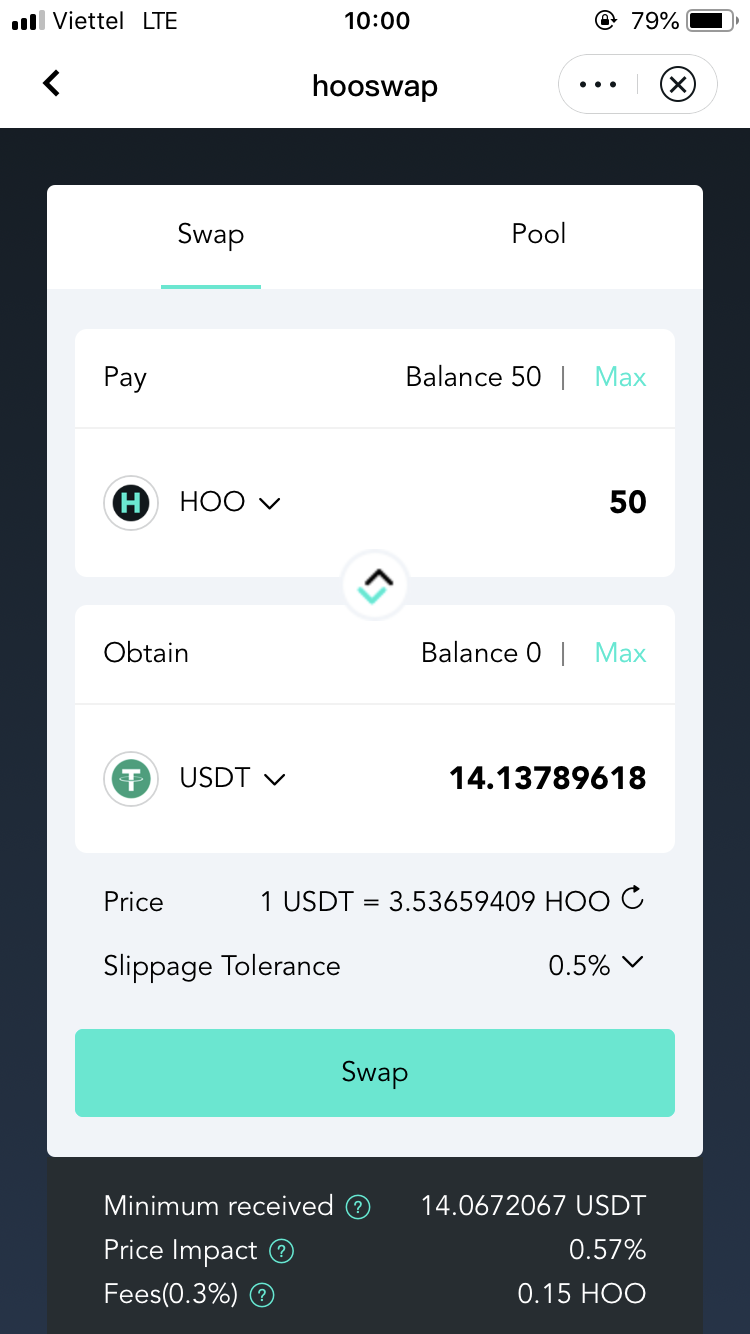Expand the Slippage Tolerance 0.5% dropdown
Image resolution: width=750 pixels, height=1334 pixels.
(x=596, y=965)
